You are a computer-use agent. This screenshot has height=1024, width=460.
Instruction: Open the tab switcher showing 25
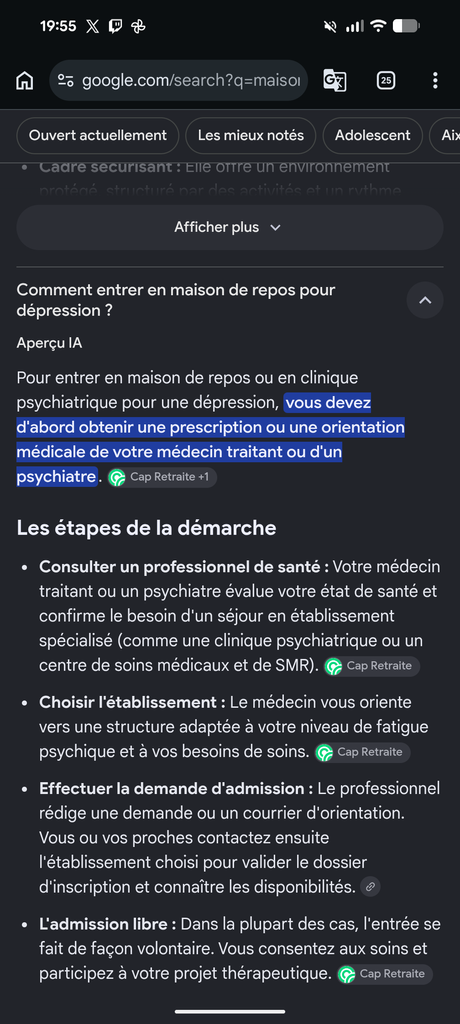(x=386, y=80)
